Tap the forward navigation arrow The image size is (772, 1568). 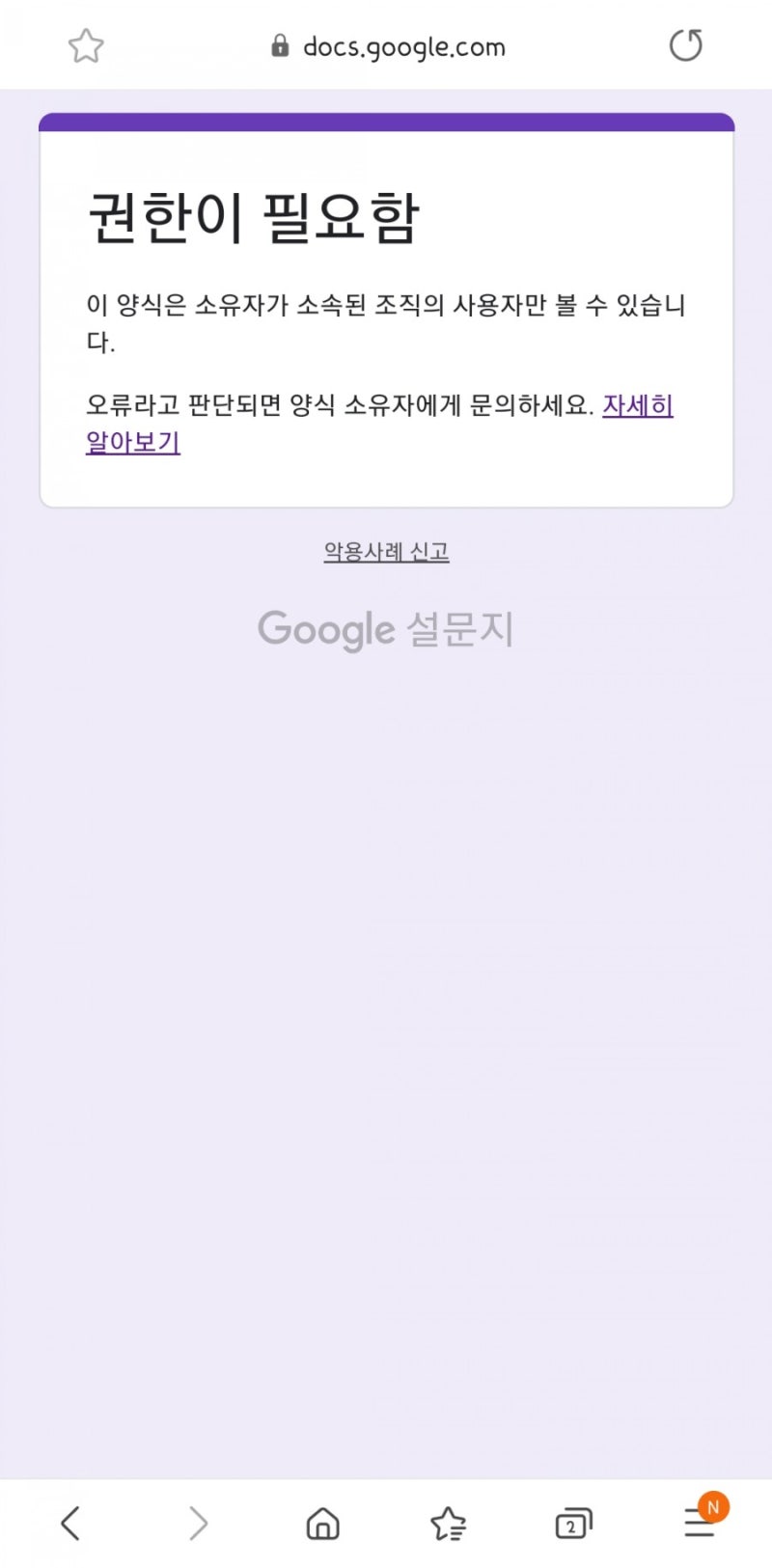point(198,1523)
